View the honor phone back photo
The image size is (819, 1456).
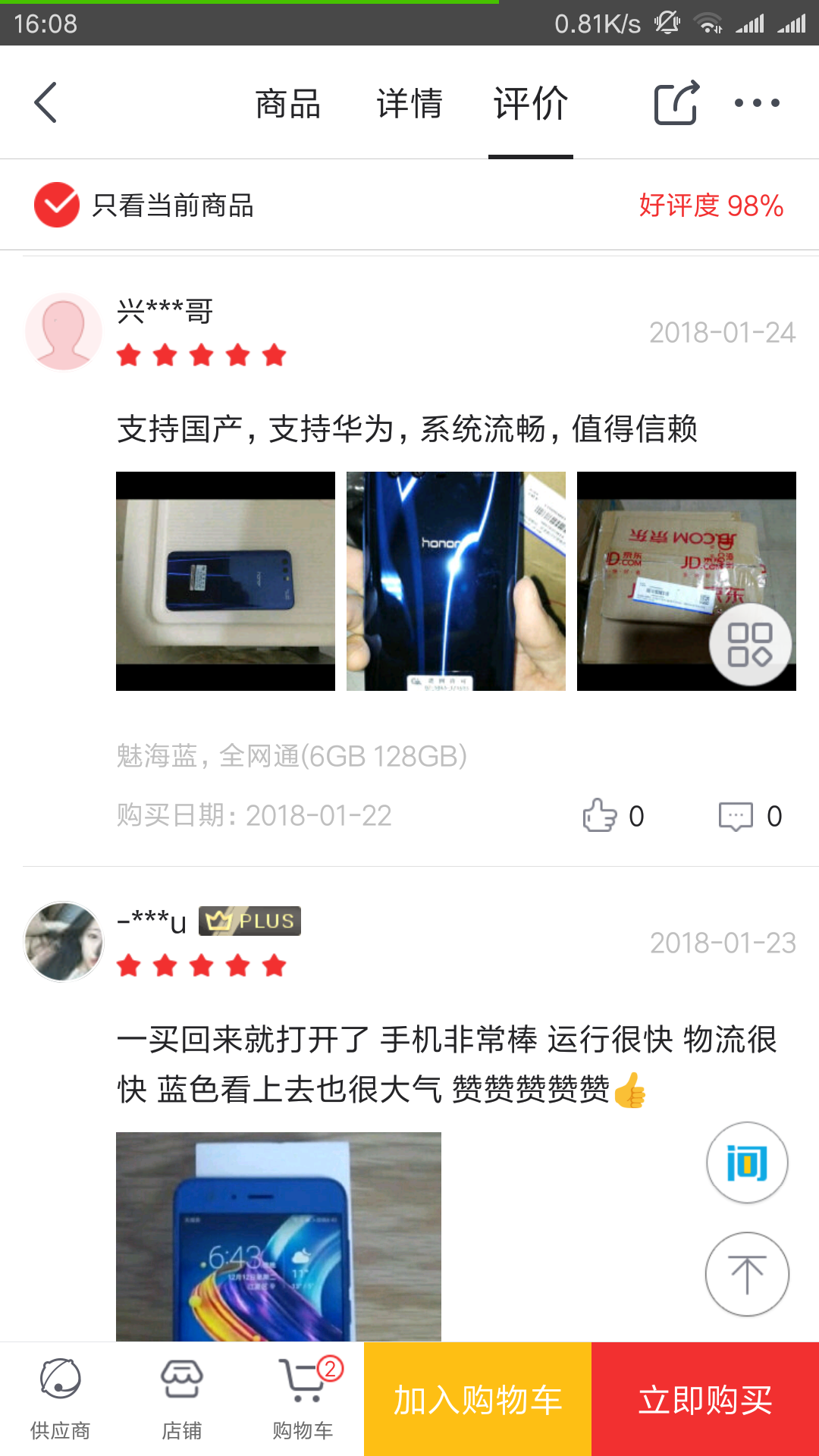pos(456,581)
